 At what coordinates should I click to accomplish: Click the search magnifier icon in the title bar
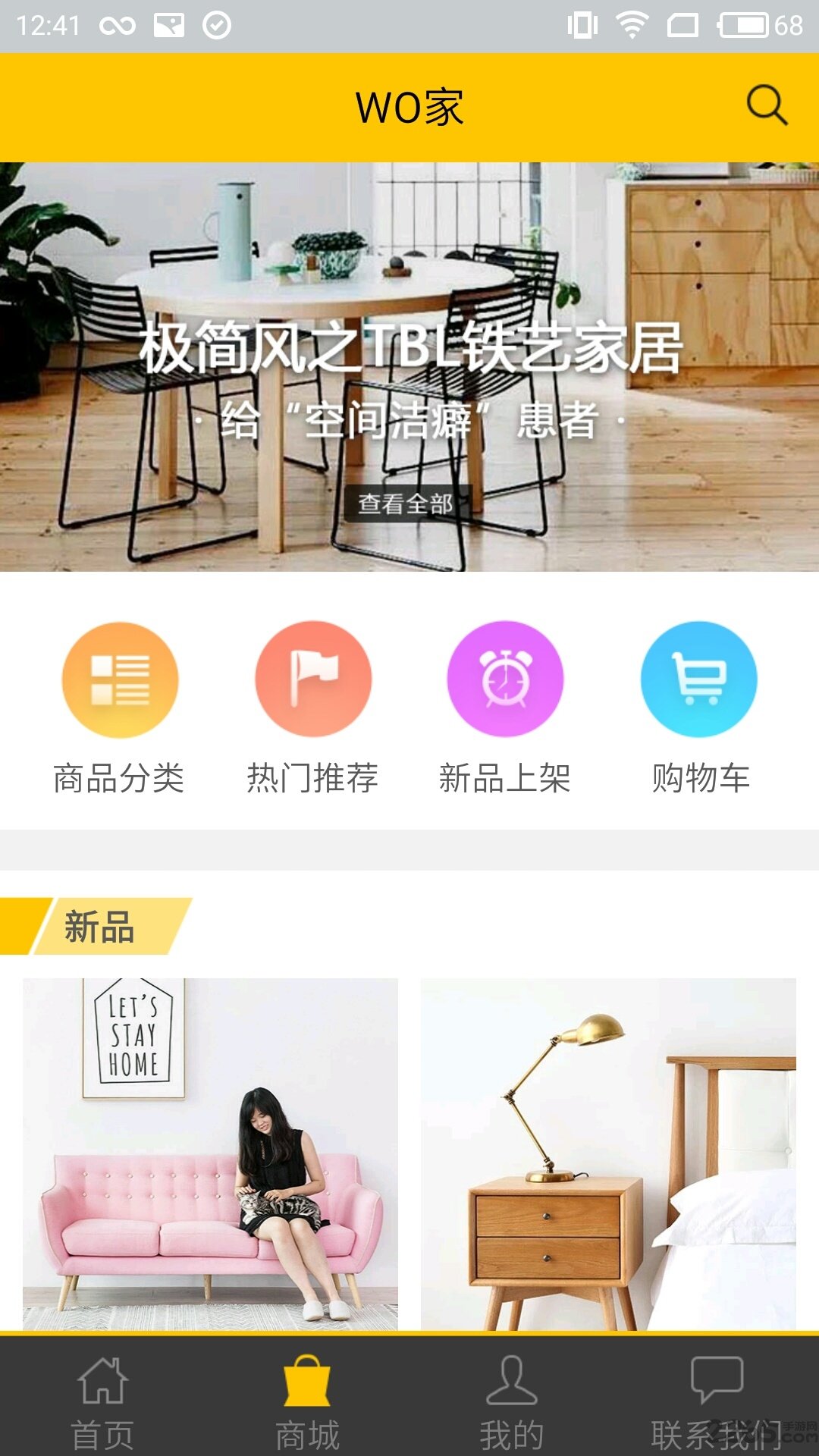click(768, 106)
